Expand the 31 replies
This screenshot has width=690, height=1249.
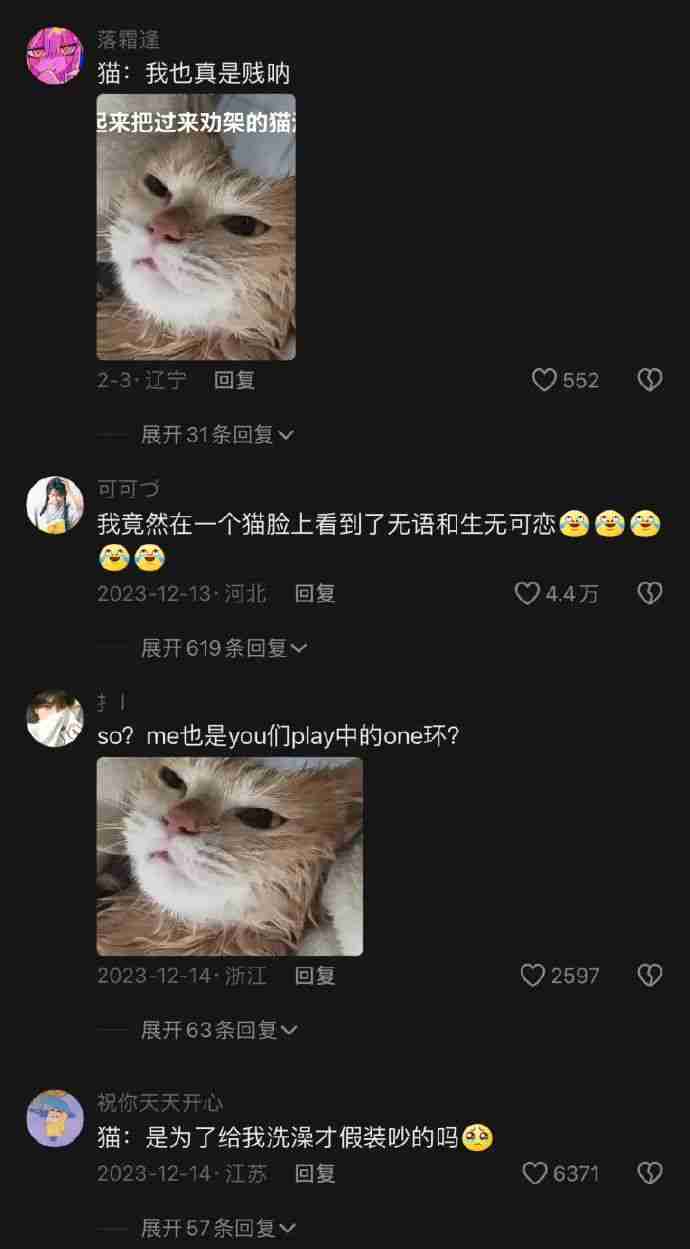(x=217, y=434)
